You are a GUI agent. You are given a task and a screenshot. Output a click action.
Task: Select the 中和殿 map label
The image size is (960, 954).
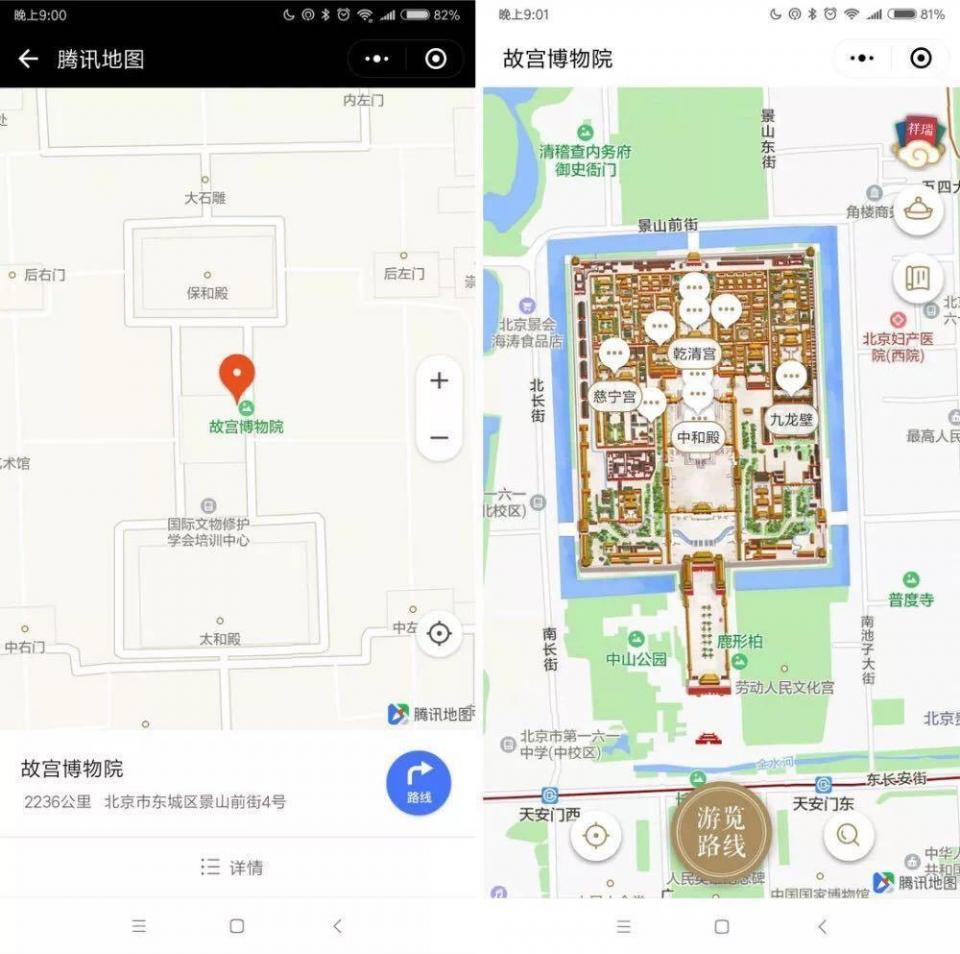(698, 437)
